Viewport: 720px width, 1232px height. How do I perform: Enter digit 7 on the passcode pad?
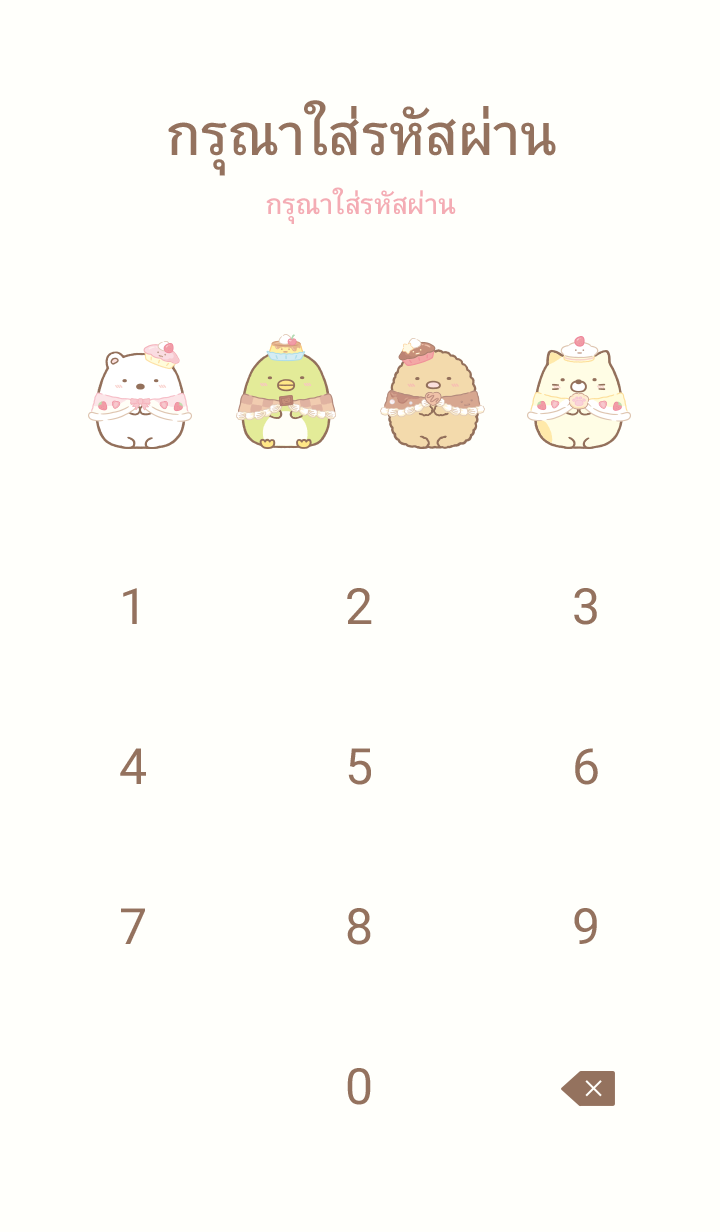pos(132,928)
